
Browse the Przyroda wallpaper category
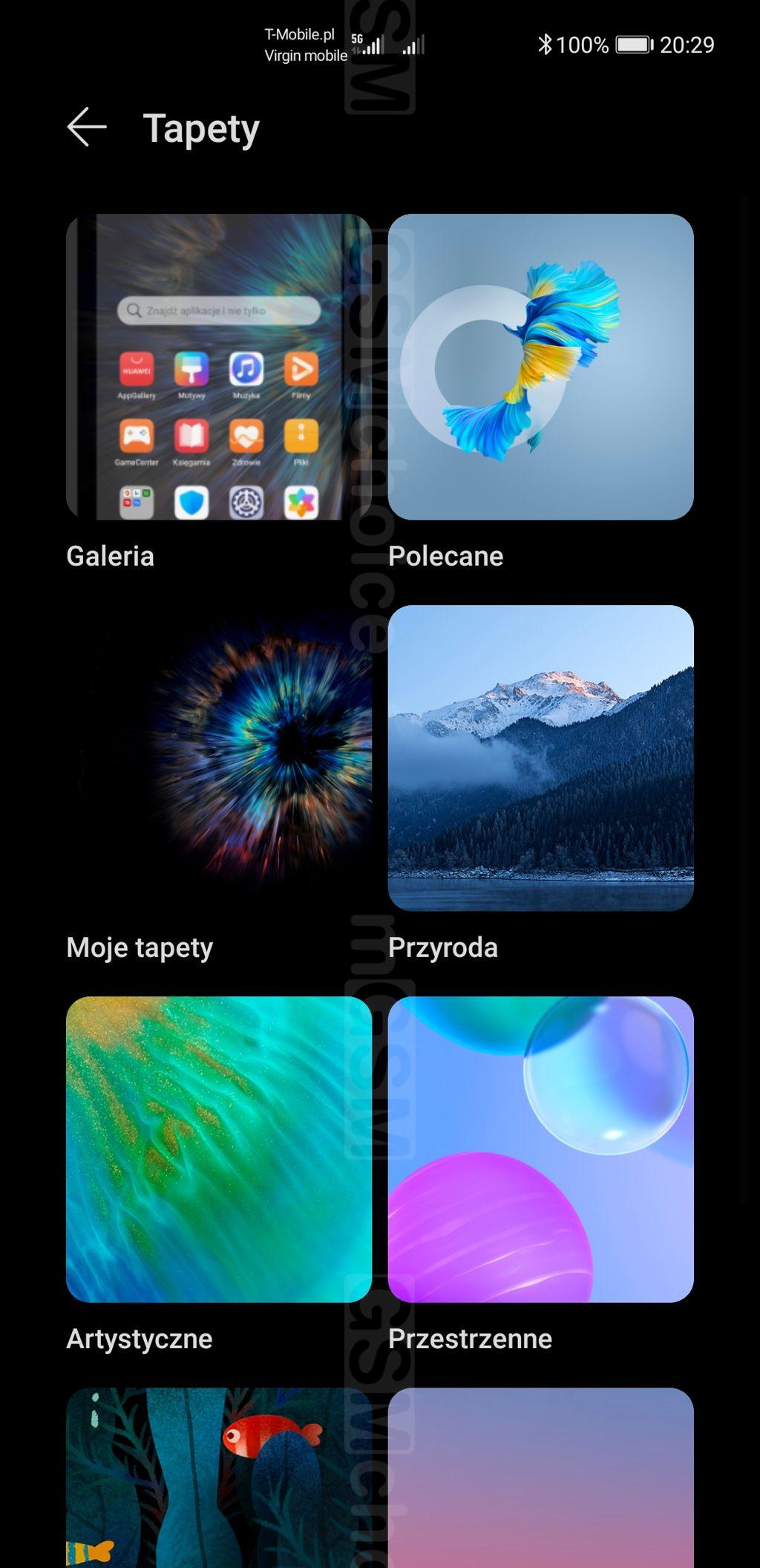(x=540, y=758)
